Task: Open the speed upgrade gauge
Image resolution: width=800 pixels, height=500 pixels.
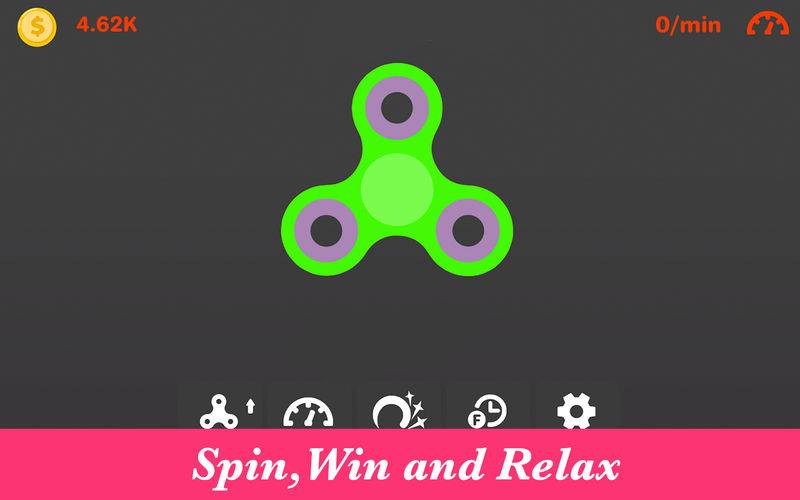Action: (x=308, y=411)
